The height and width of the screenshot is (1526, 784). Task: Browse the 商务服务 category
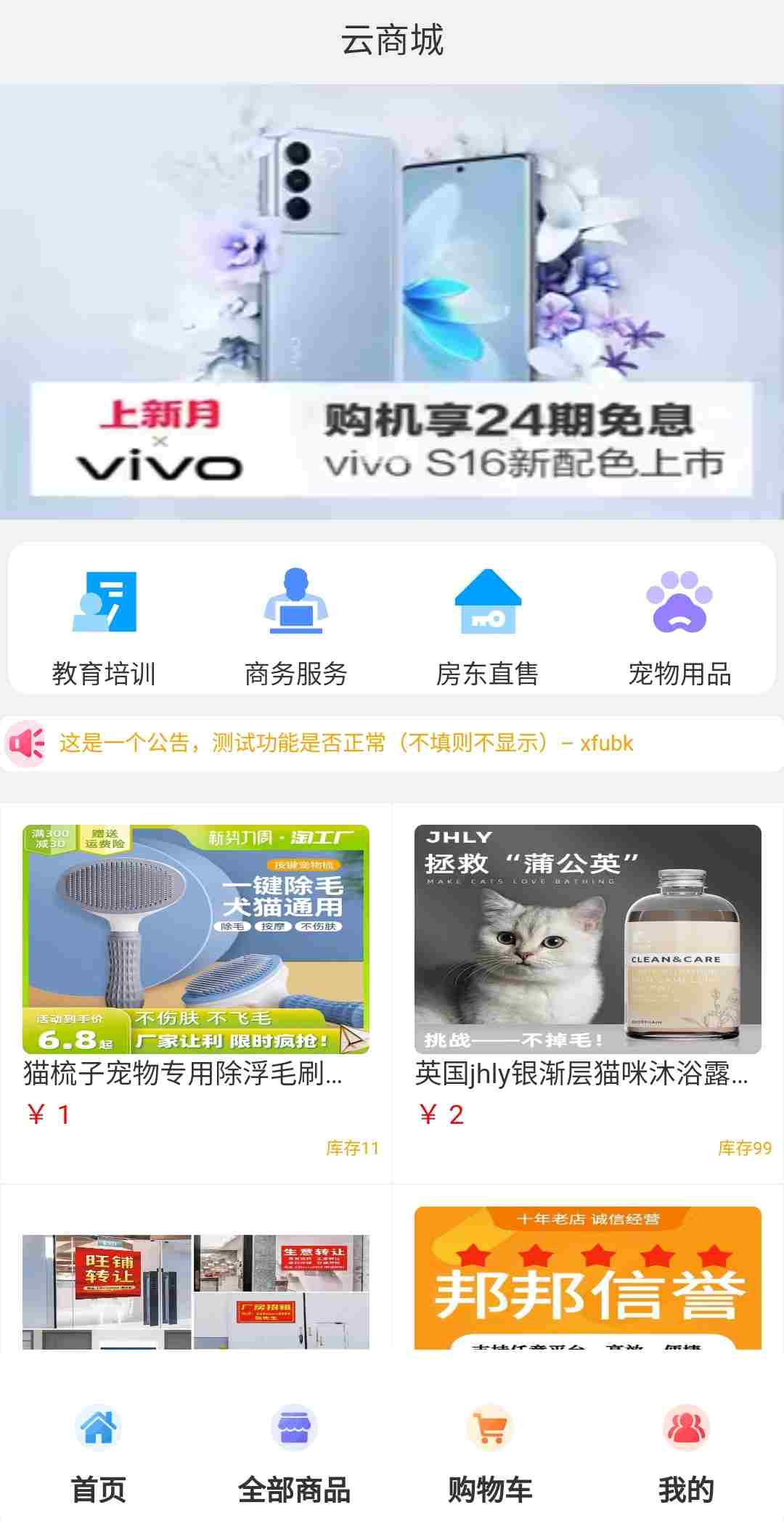295,626
